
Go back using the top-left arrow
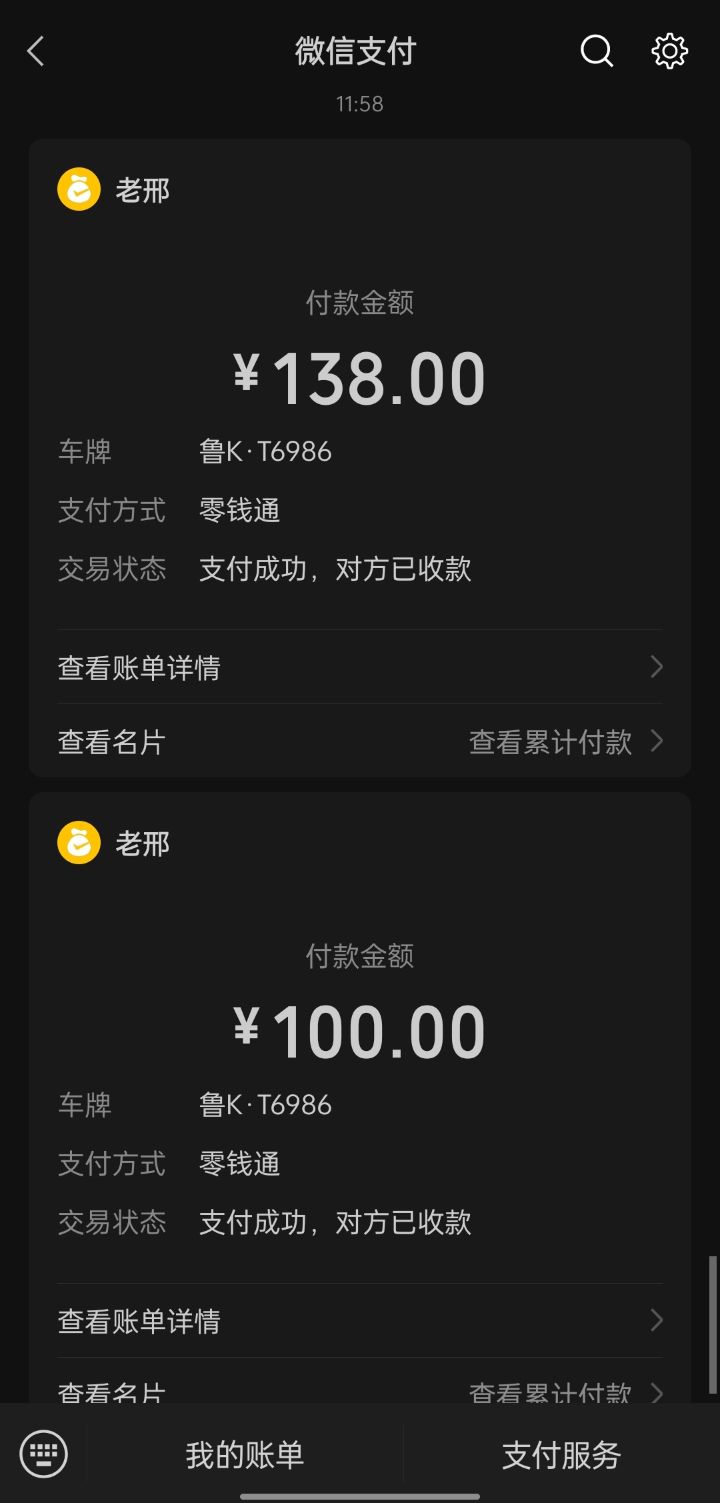[x=36, y=51]
